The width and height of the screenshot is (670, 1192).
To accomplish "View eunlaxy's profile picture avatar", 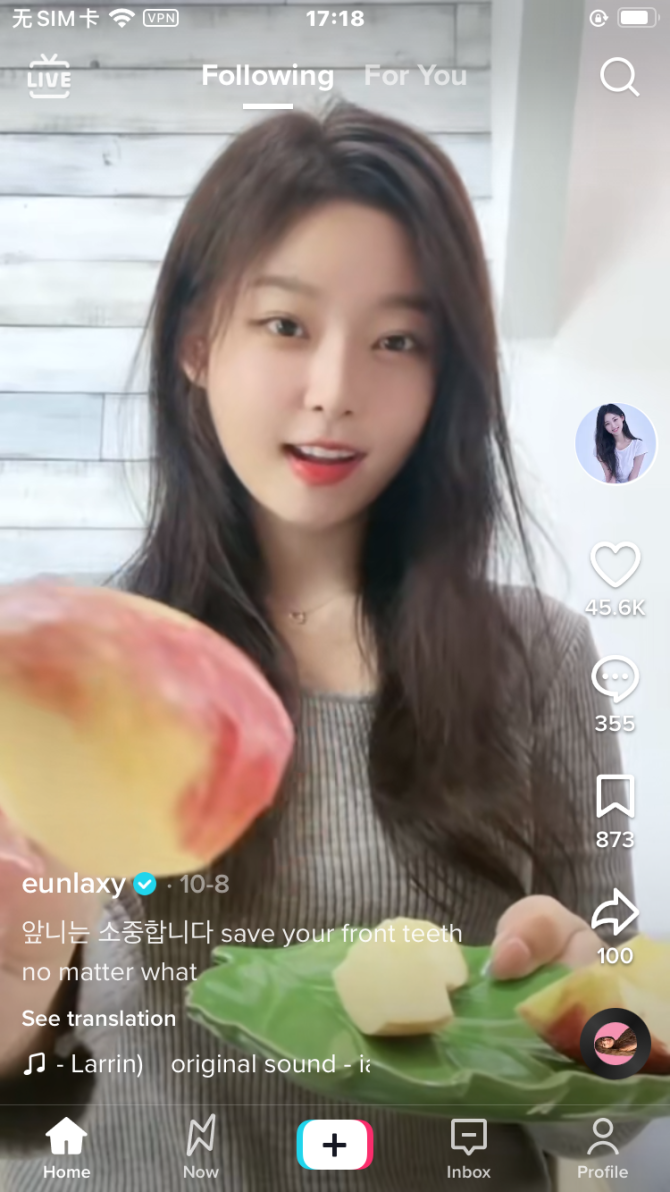I will 615,443.
